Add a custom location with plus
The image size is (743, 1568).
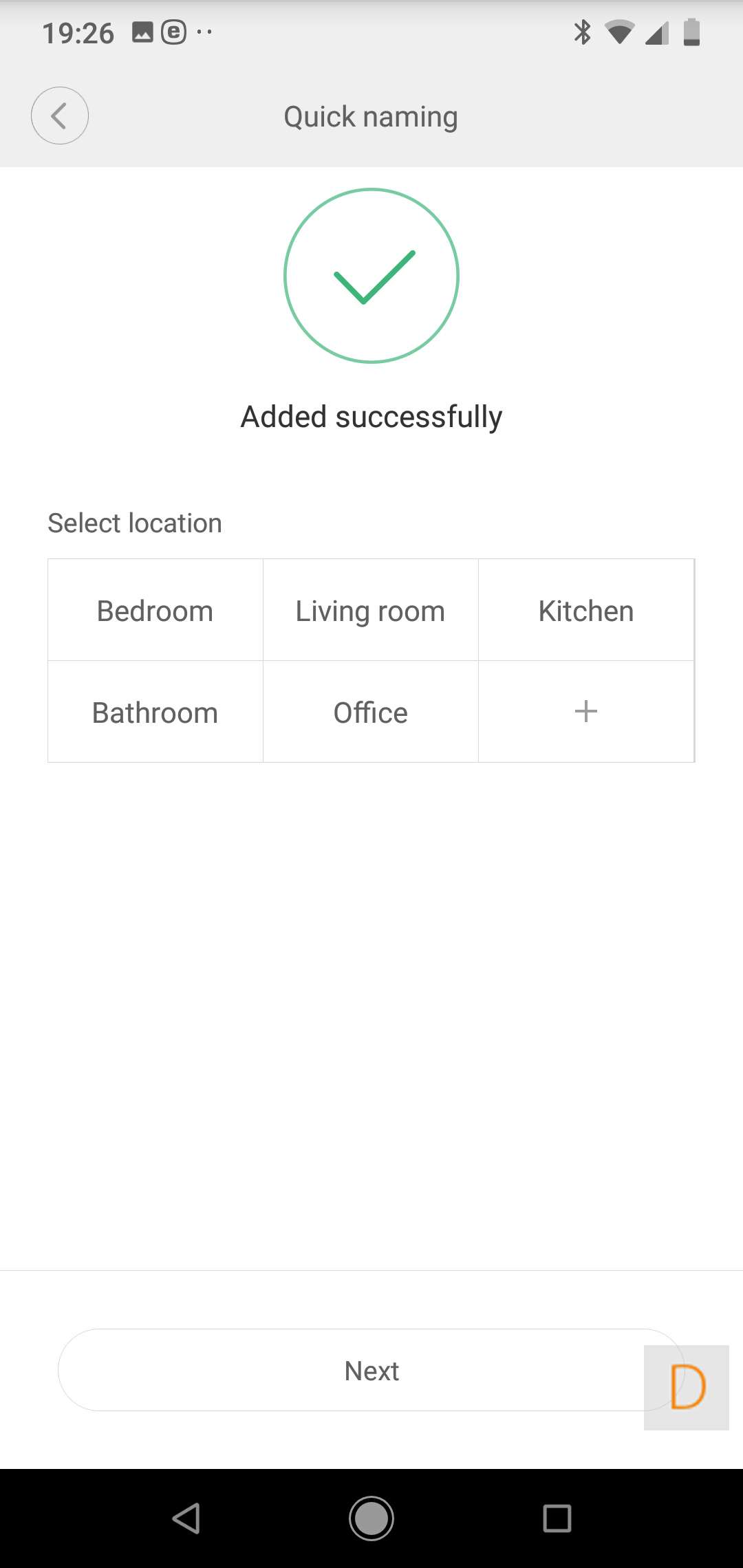click(x=585, y=711)
